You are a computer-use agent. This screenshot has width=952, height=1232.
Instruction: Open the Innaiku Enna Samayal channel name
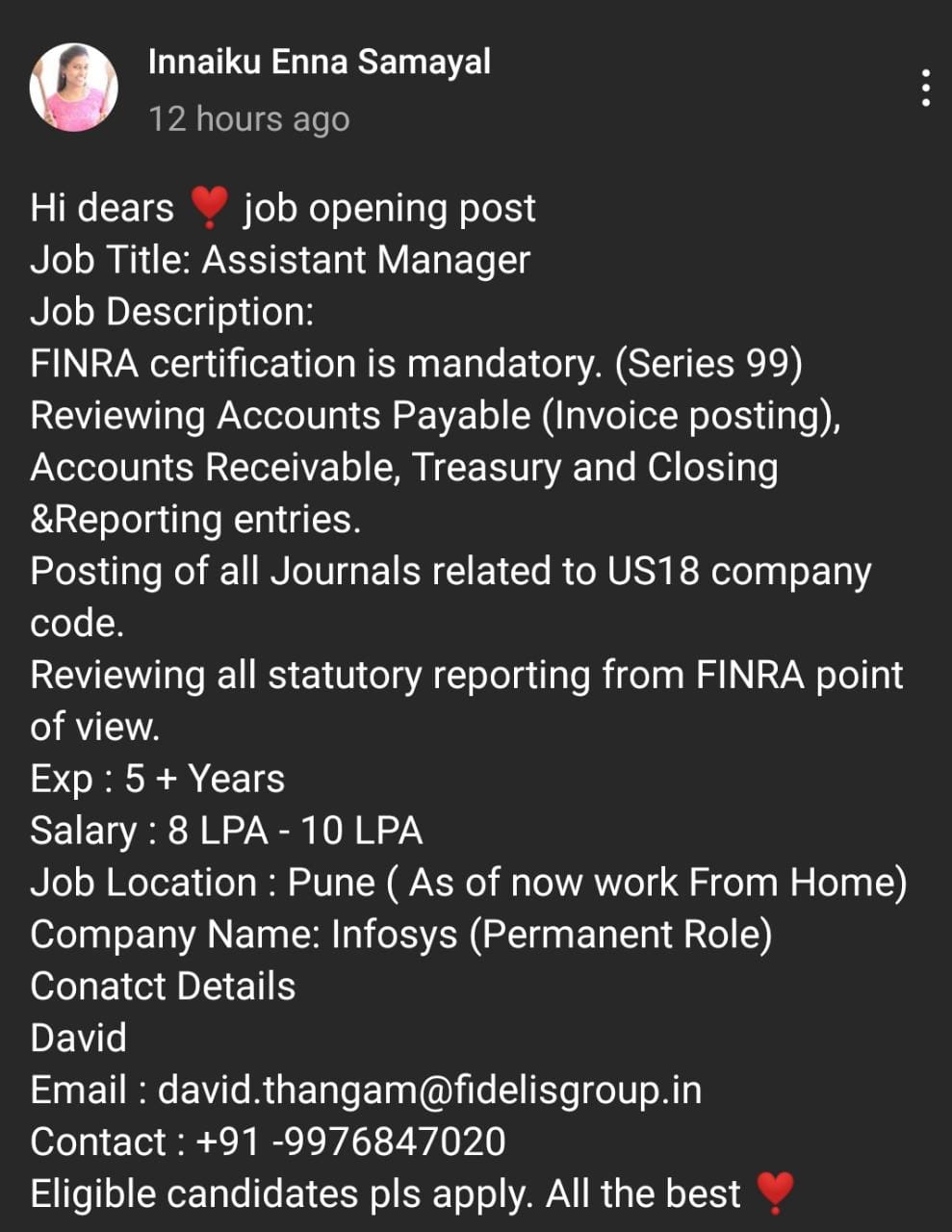coord(320,62)
